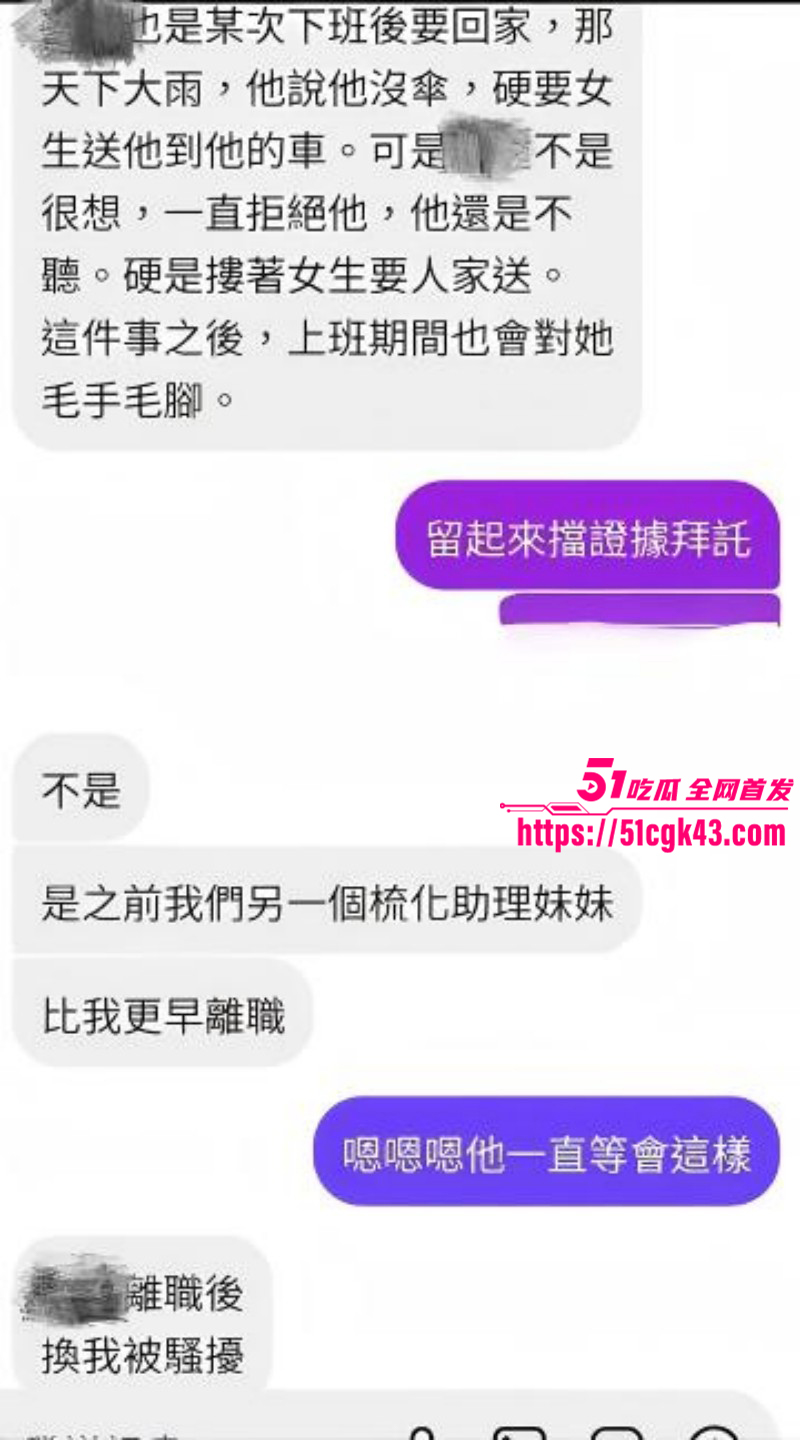Tap the circular plus icon at bottom right
This screenshot has width=800, height=1440.
click(715, 1433)
